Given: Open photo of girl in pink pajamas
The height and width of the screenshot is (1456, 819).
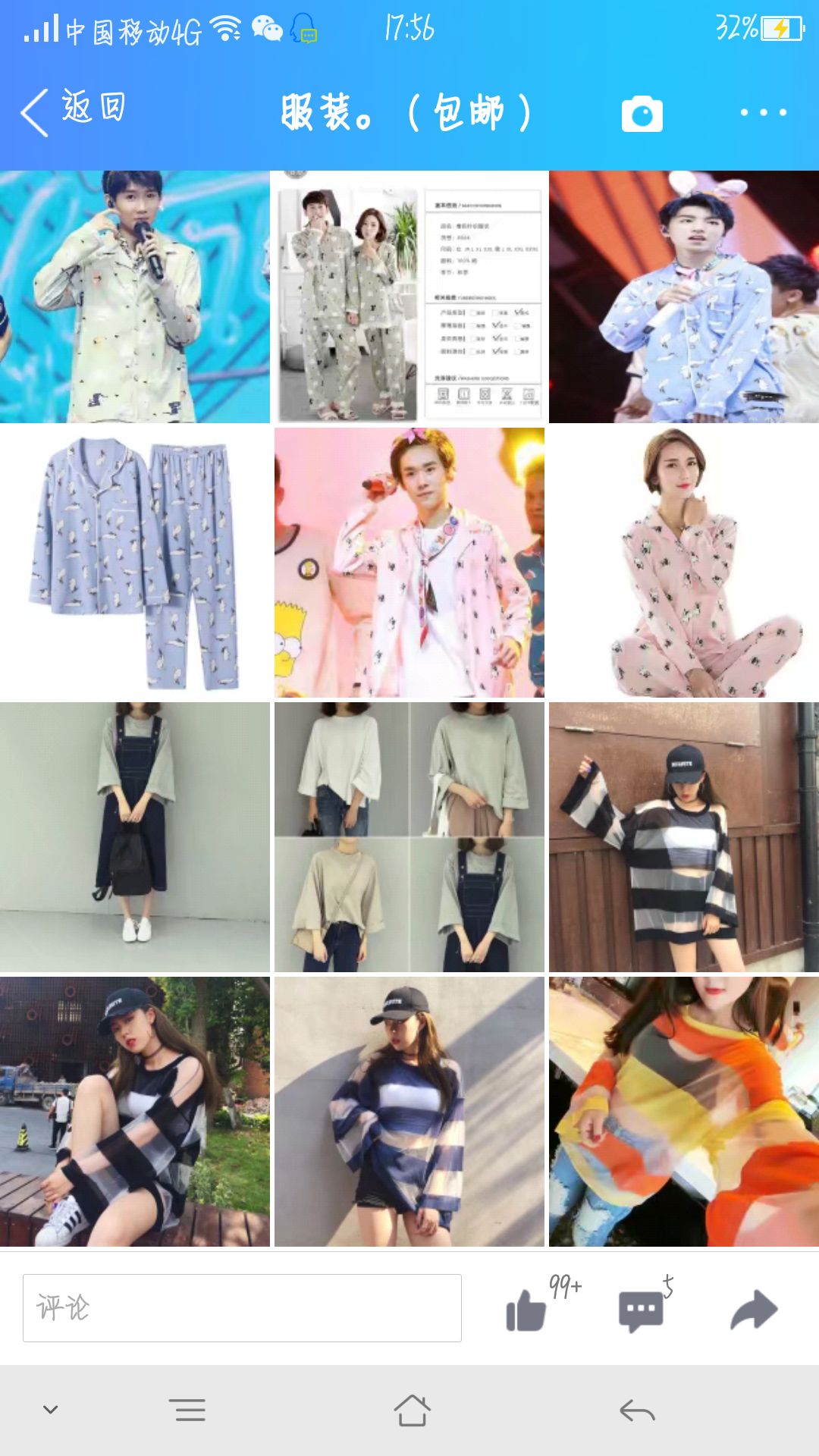Looking at the screenshot, I should (x=684, y=563).
